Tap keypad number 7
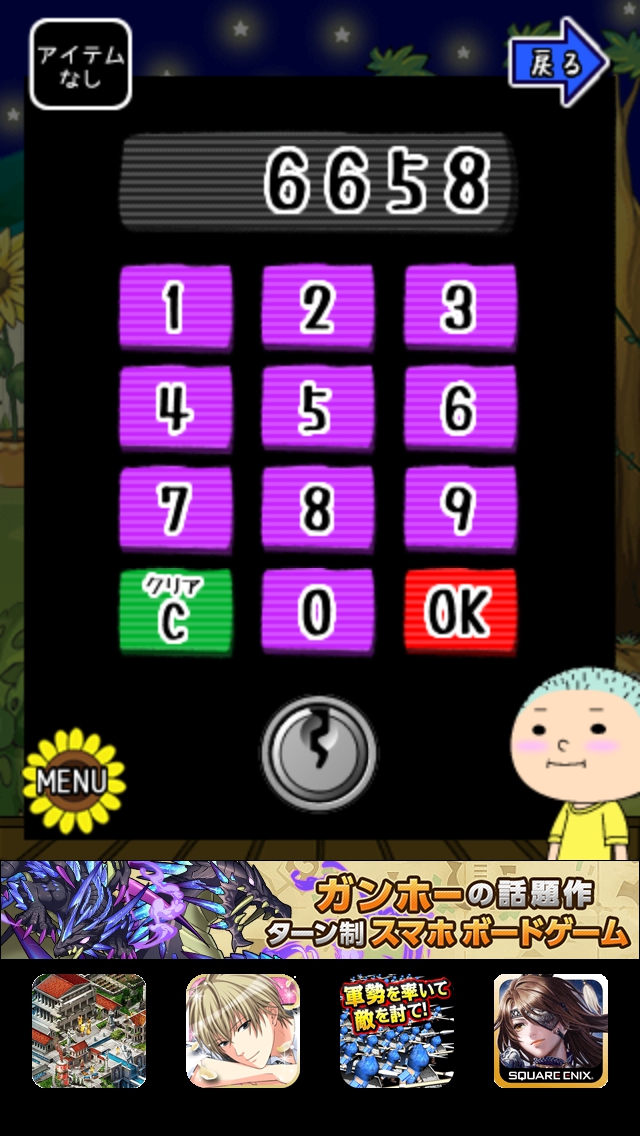 [x=176, y=509]
